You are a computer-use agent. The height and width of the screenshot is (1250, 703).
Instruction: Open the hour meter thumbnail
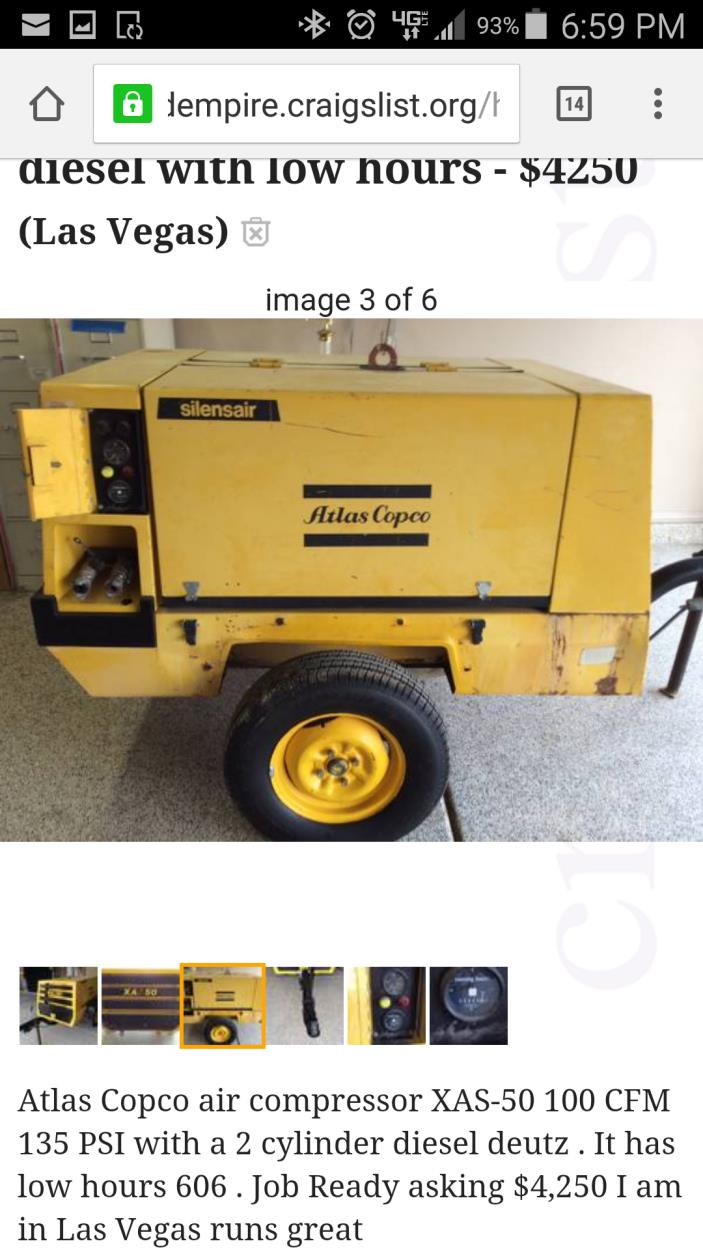point(468,1005)
